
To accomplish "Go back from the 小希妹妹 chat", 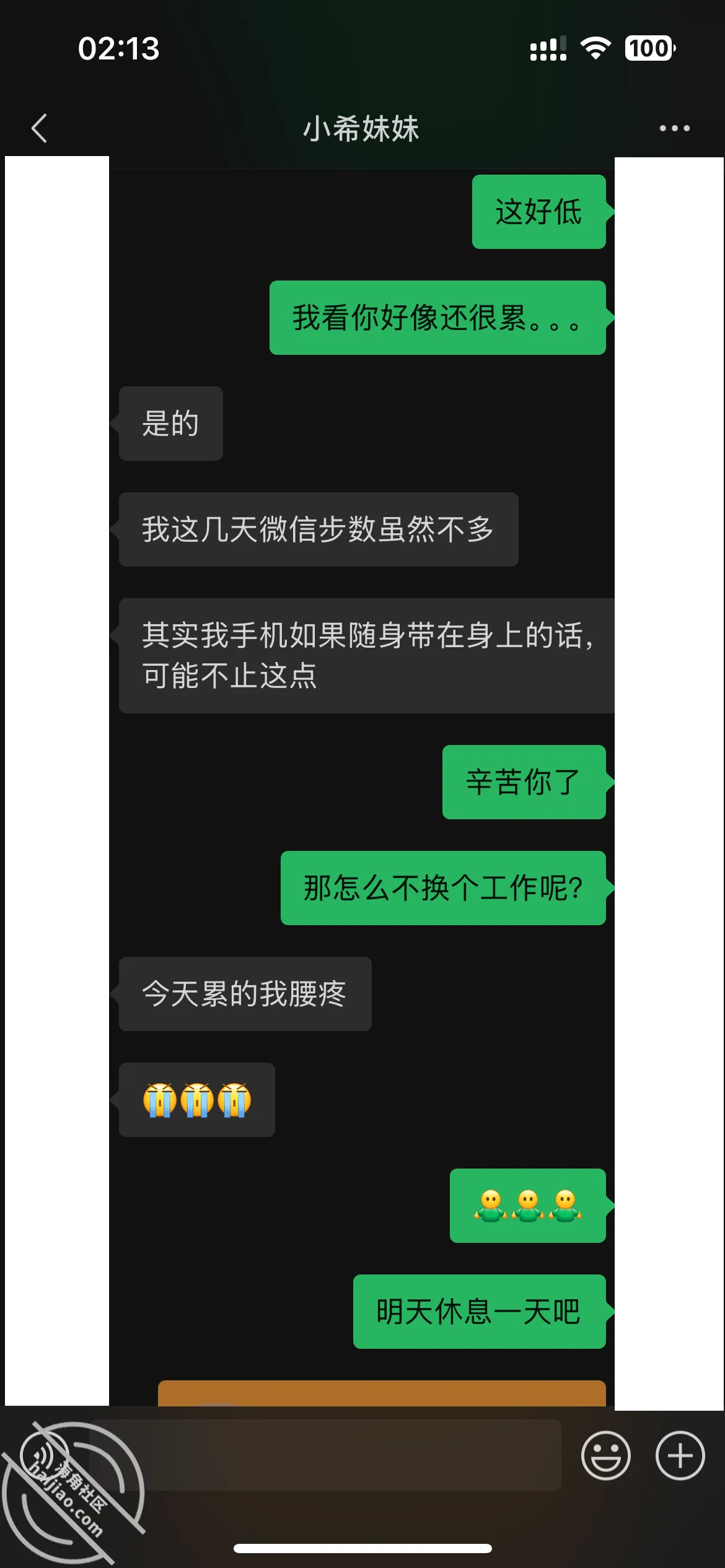I will pyautogui.click(x=39, y=128).
